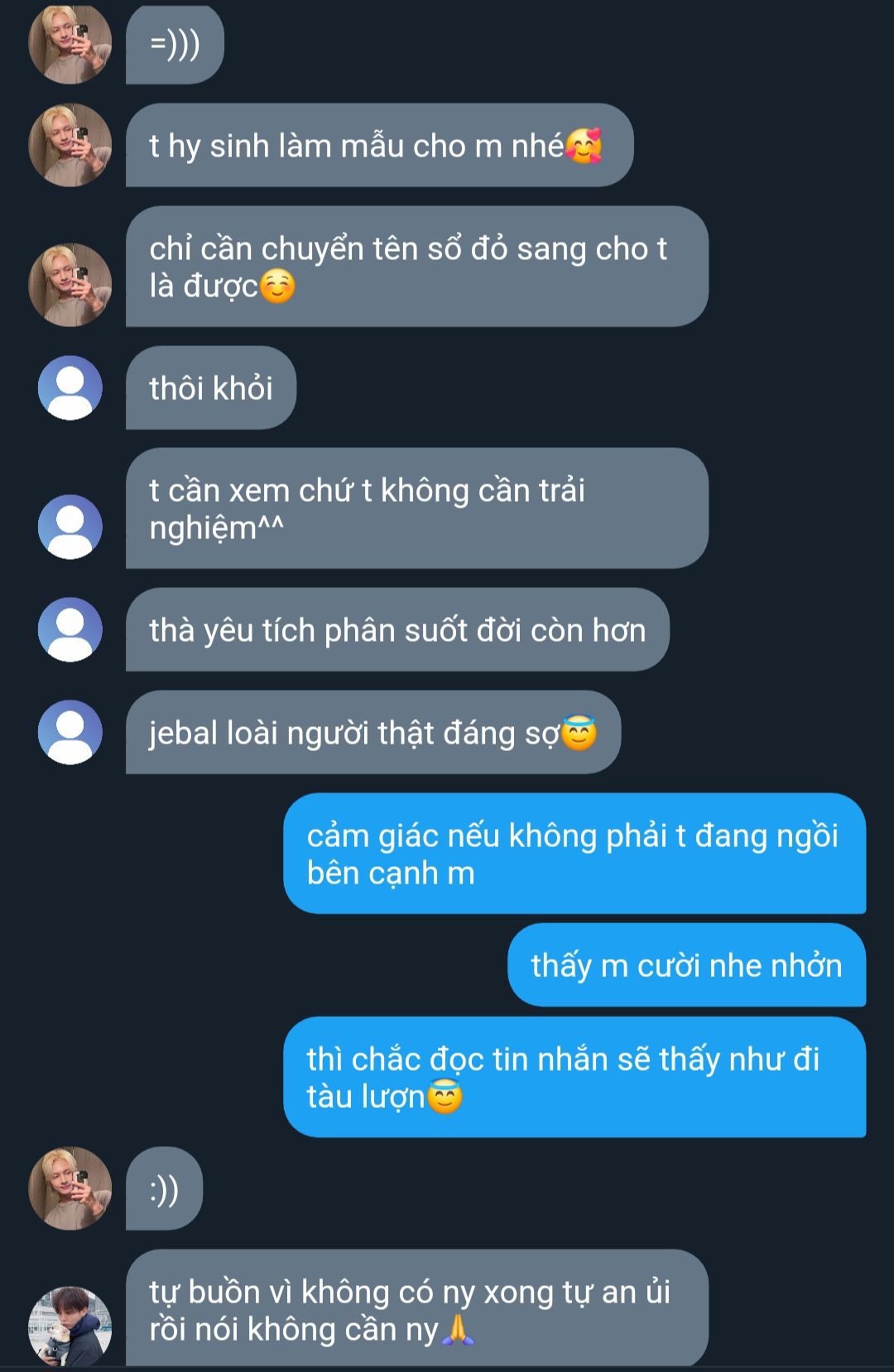
Task: Open avatar beside 't hy sinh làm mẫu' message
Action: (70, 145)
